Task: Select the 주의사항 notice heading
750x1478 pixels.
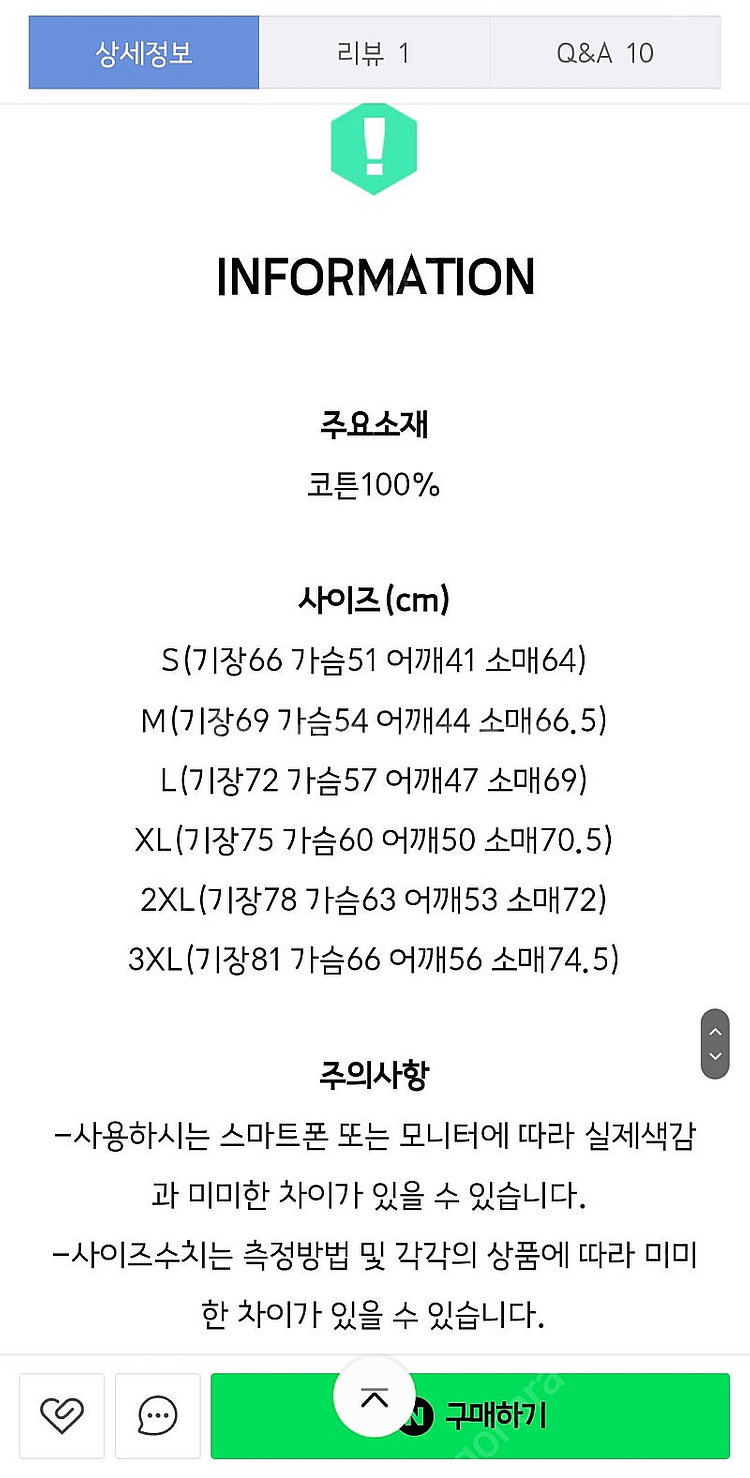Action: pos(374,1075)
